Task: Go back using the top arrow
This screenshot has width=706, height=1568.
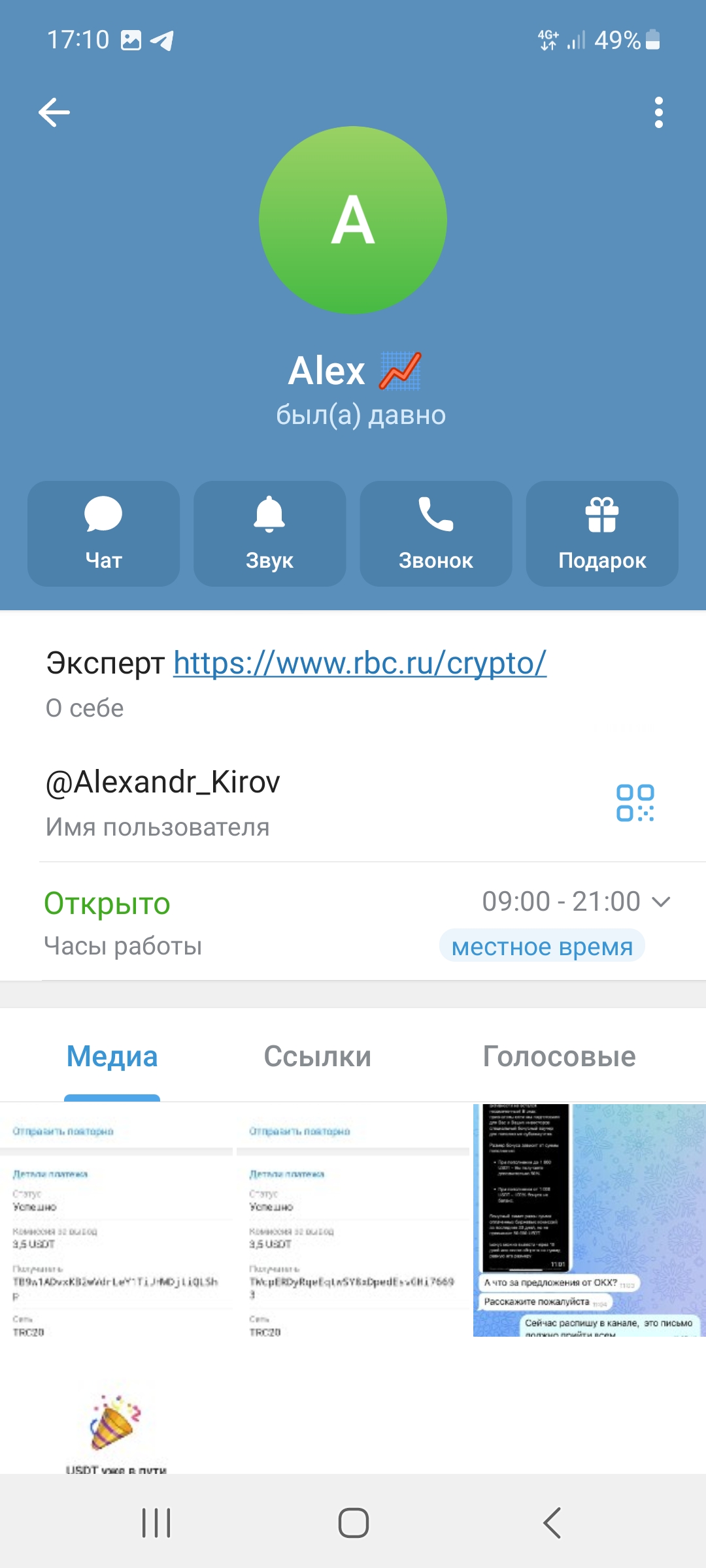Action: coord(54,112)
